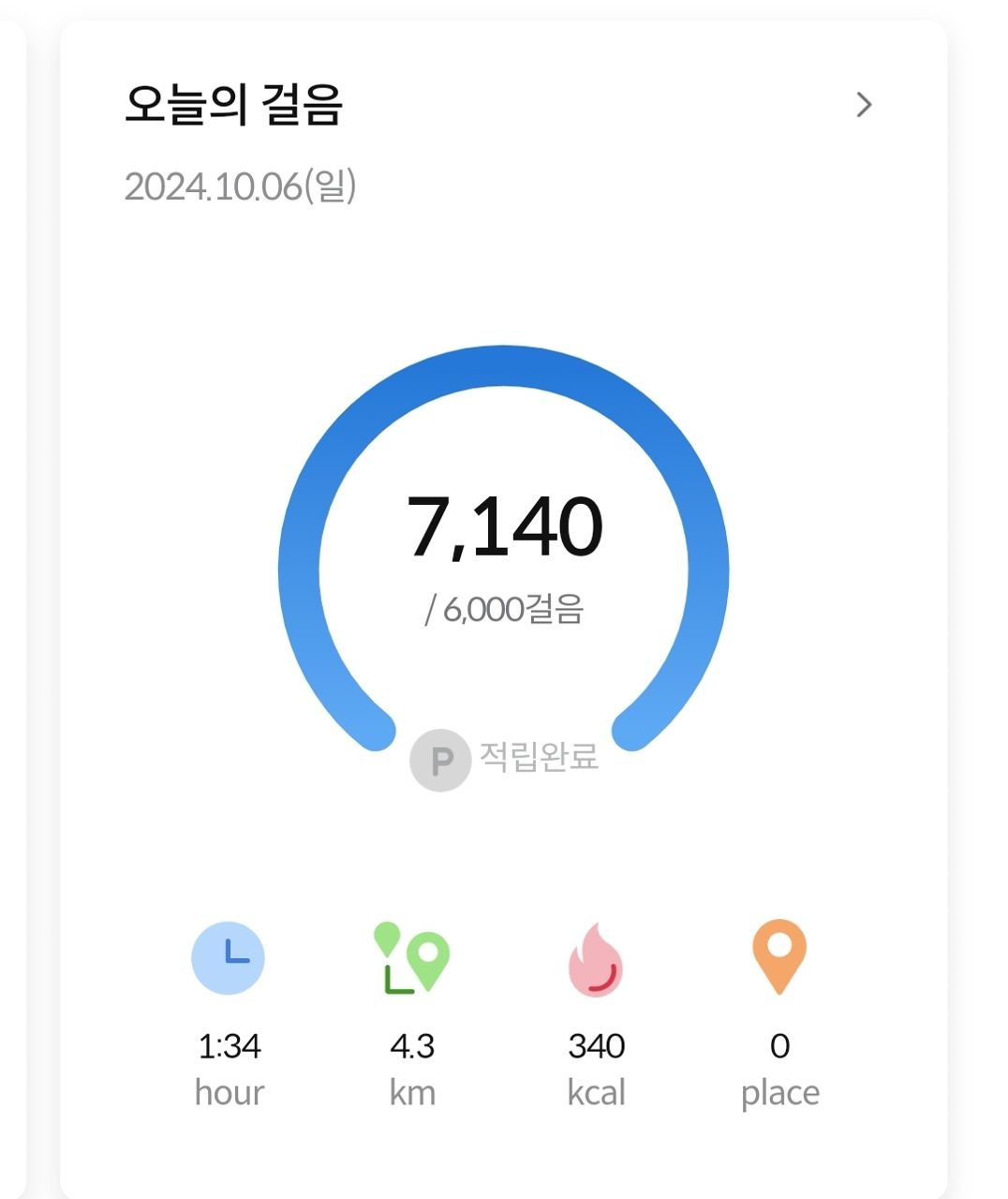Screen dimensions: 1008x1199
Task: Open today's steps details via the chevron
Action: pyautogui.click(x=864, y=104)
